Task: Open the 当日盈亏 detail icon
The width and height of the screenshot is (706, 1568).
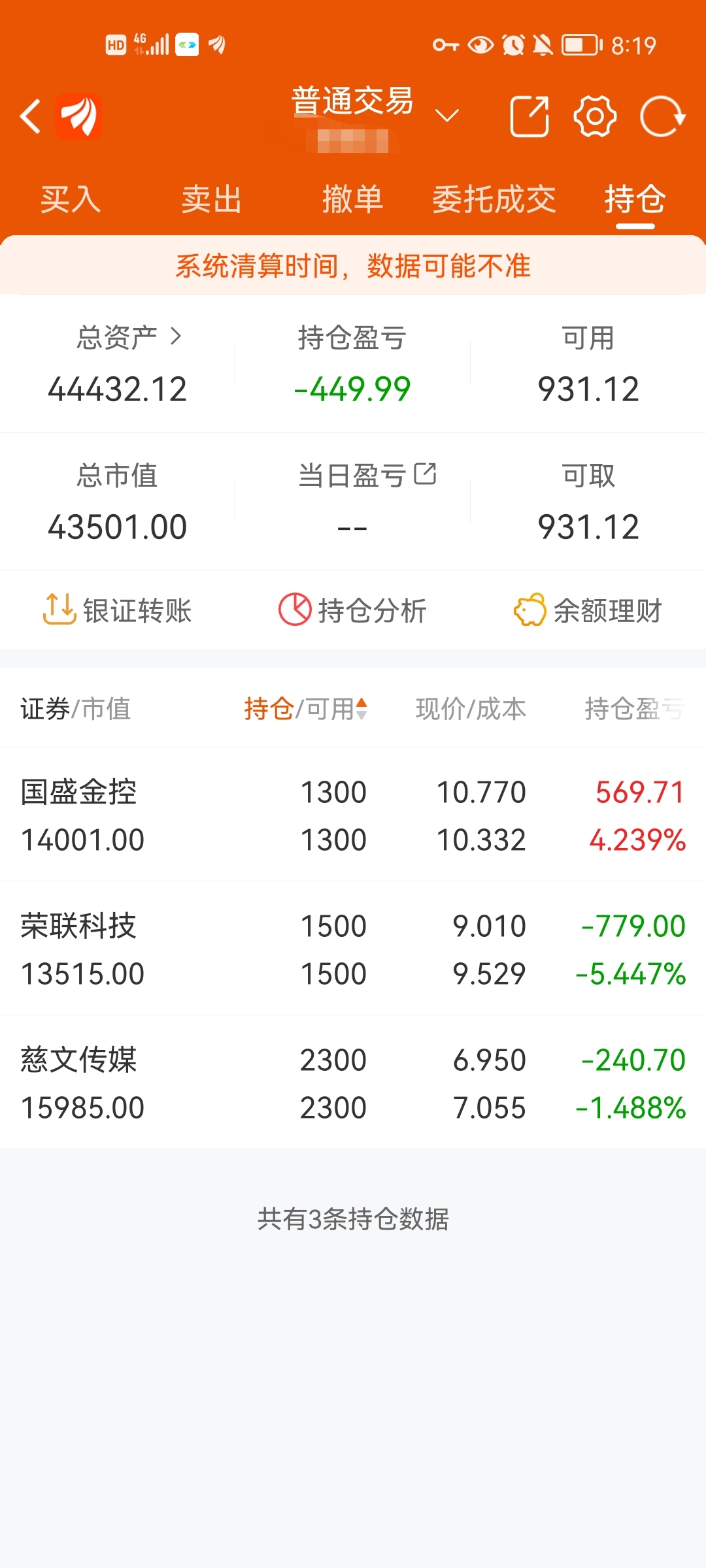Action: 426,474
